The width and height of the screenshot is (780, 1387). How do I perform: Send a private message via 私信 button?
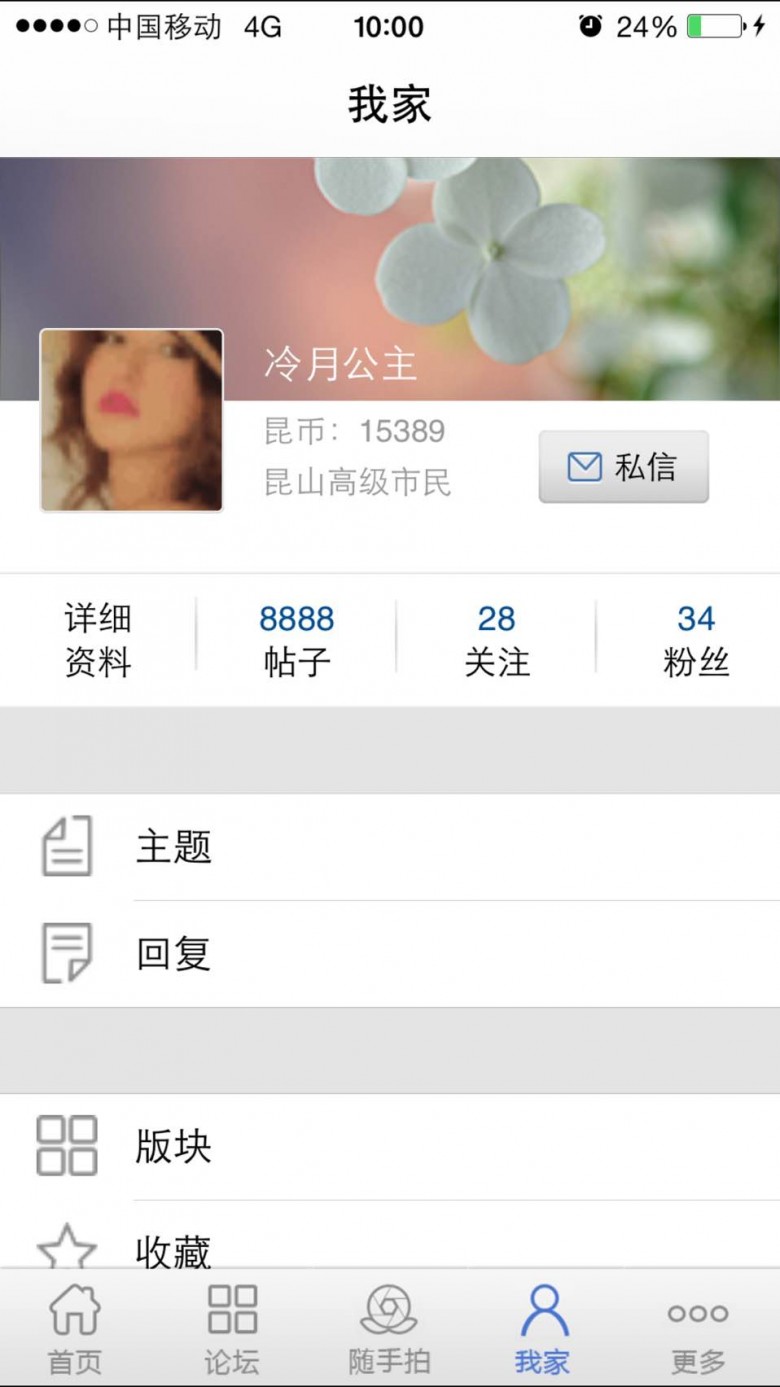point(623,467)
